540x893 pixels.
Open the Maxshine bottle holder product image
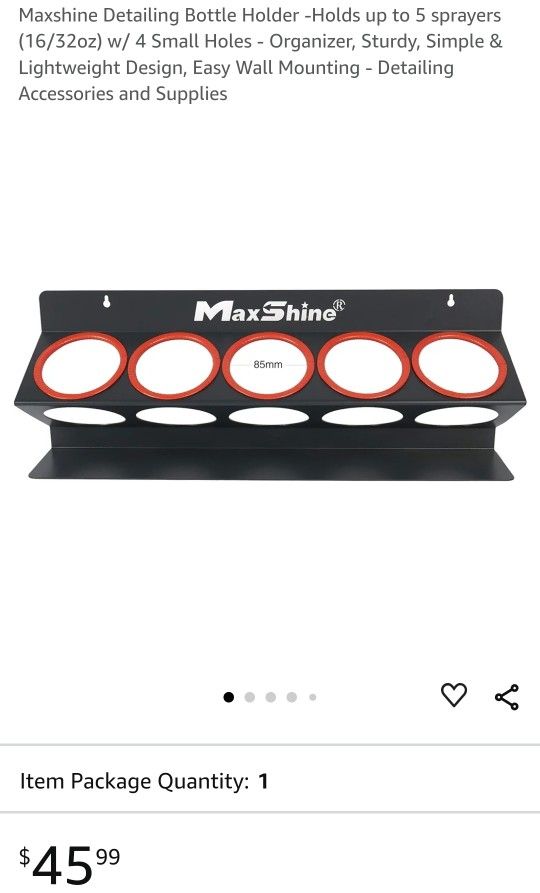pos(270,385)
